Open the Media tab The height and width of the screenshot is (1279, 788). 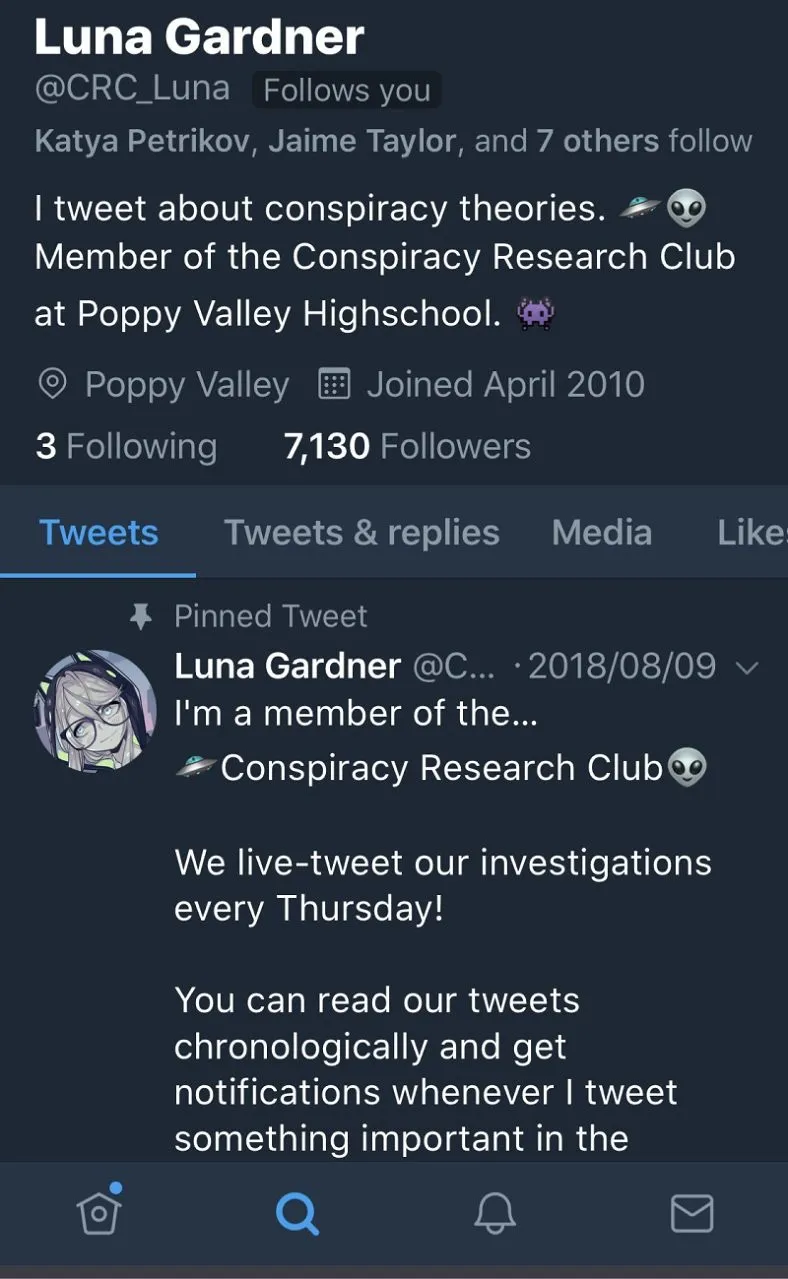[602, 532]
